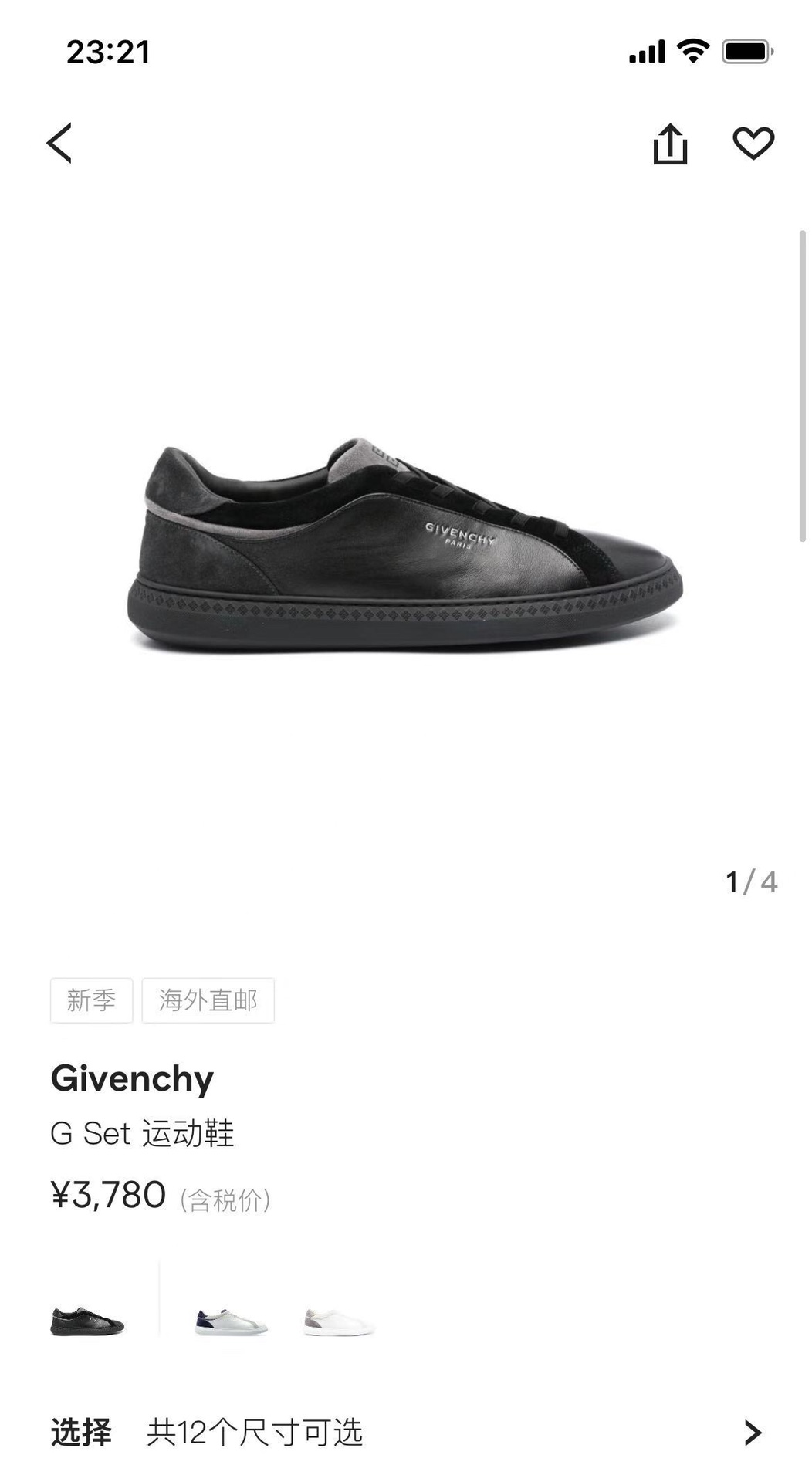
Task: Select the black colour variant
Action: coord(87,1321)
